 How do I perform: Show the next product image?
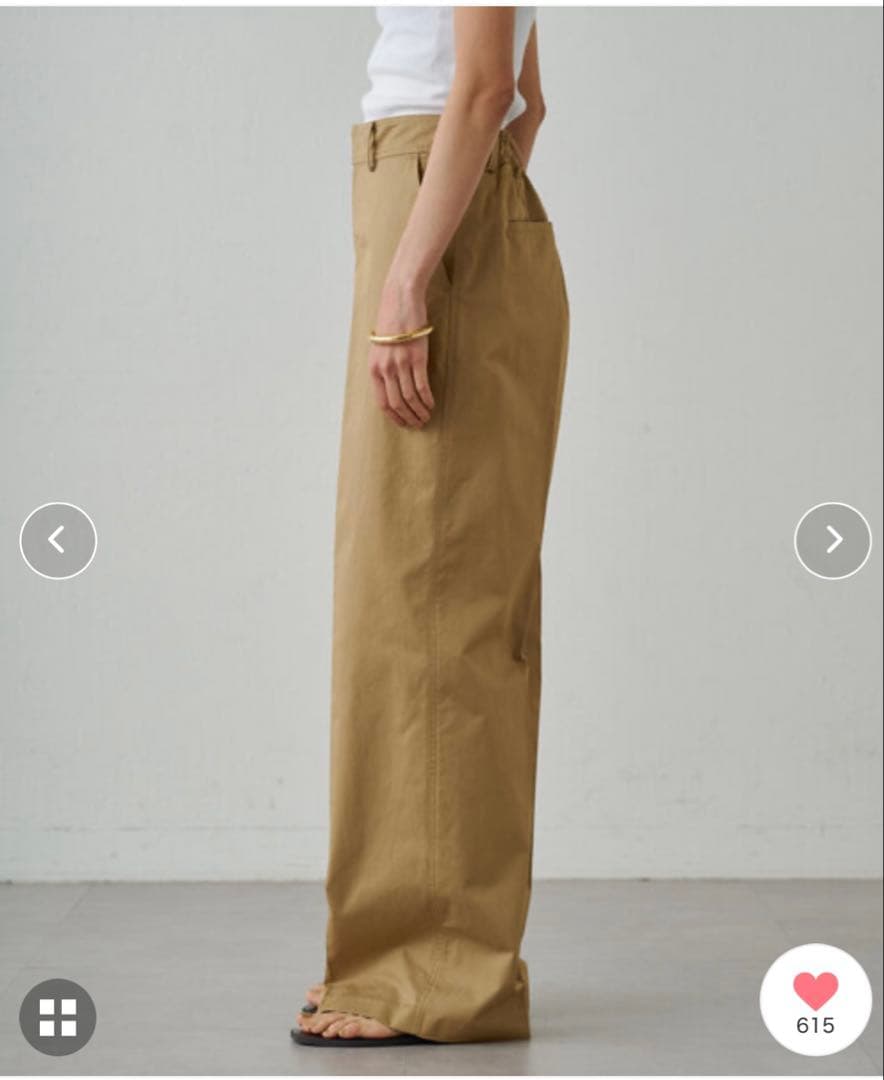tap(832, 541)
